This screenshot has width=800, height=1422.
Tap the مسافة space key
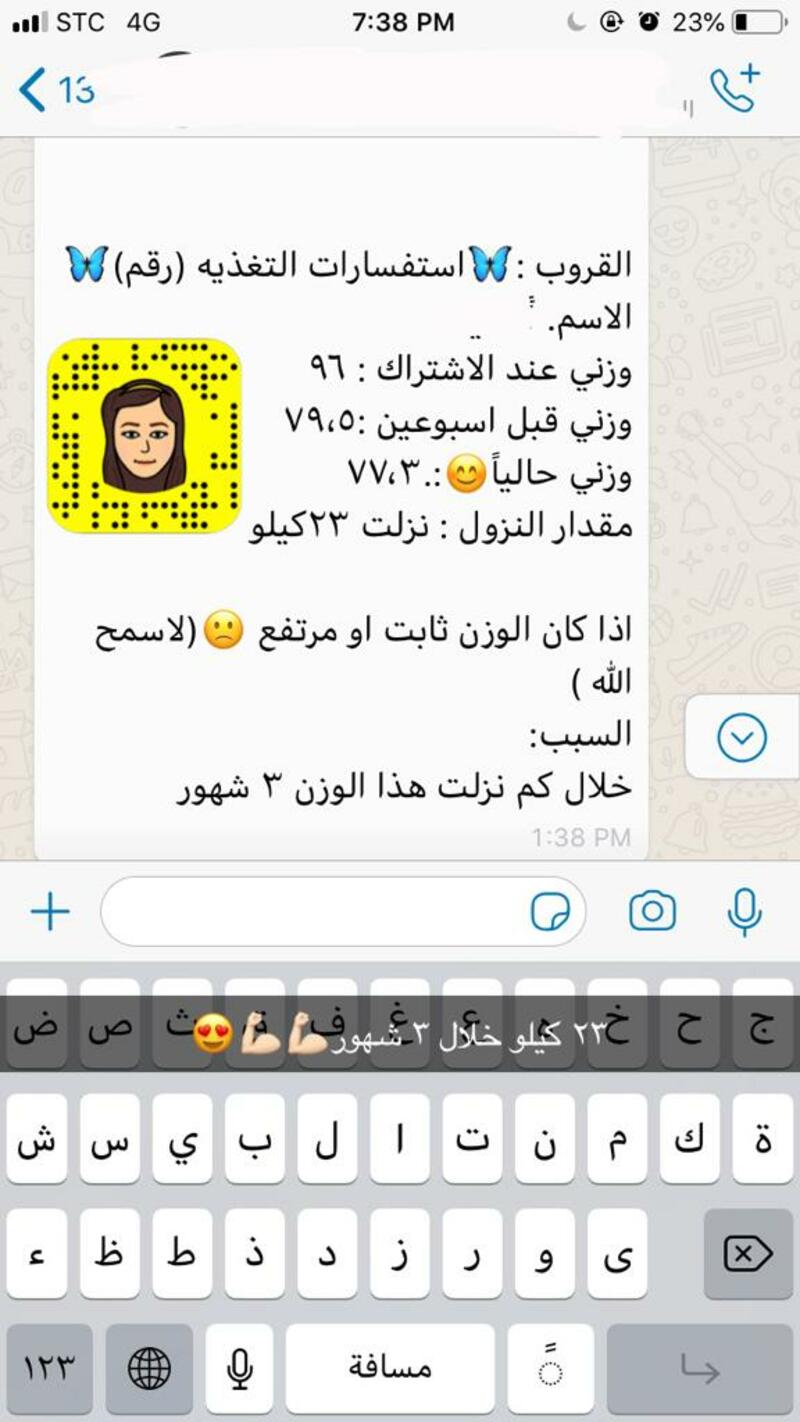(x=390, y=1369)
